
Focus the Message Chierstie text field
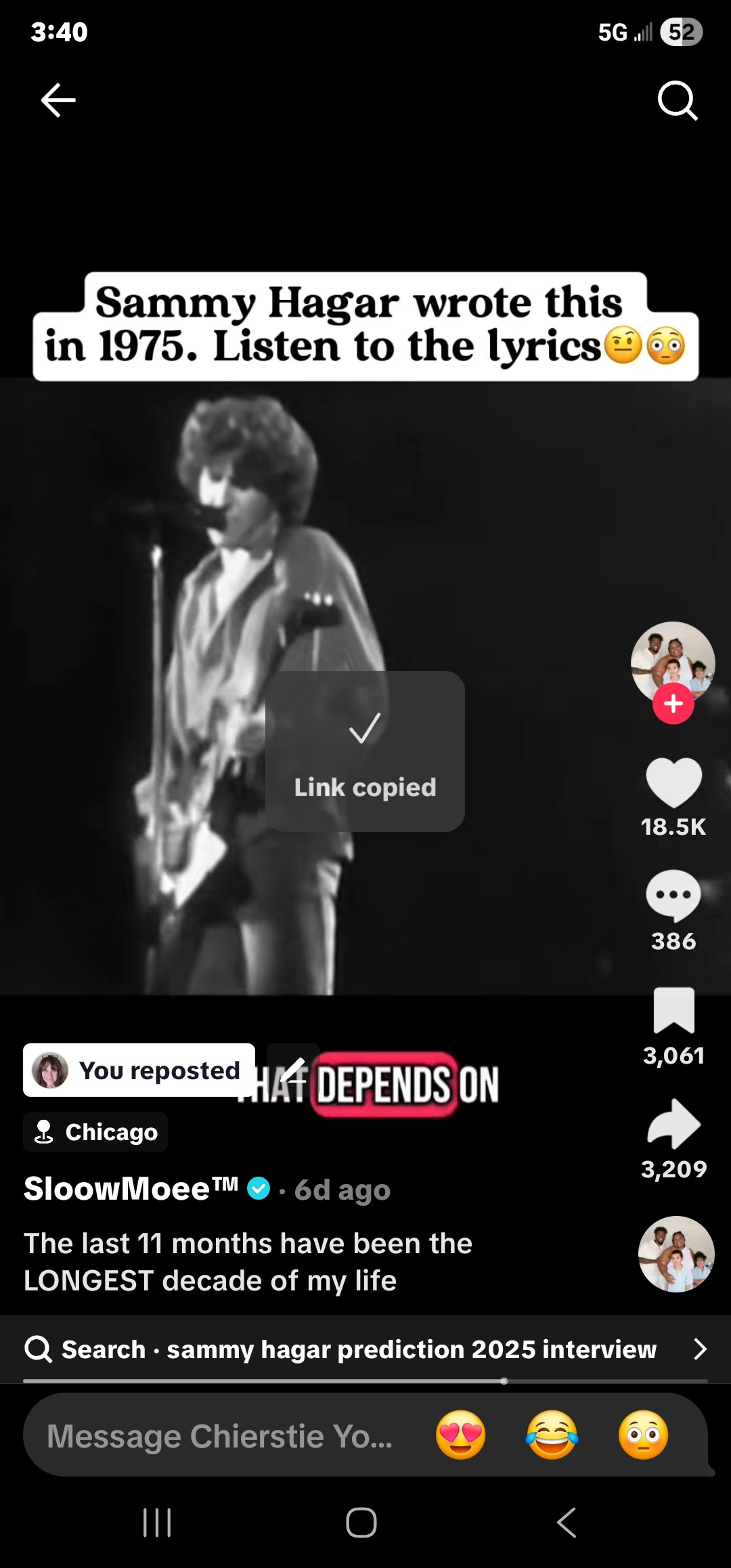(x=220, y=1435)
